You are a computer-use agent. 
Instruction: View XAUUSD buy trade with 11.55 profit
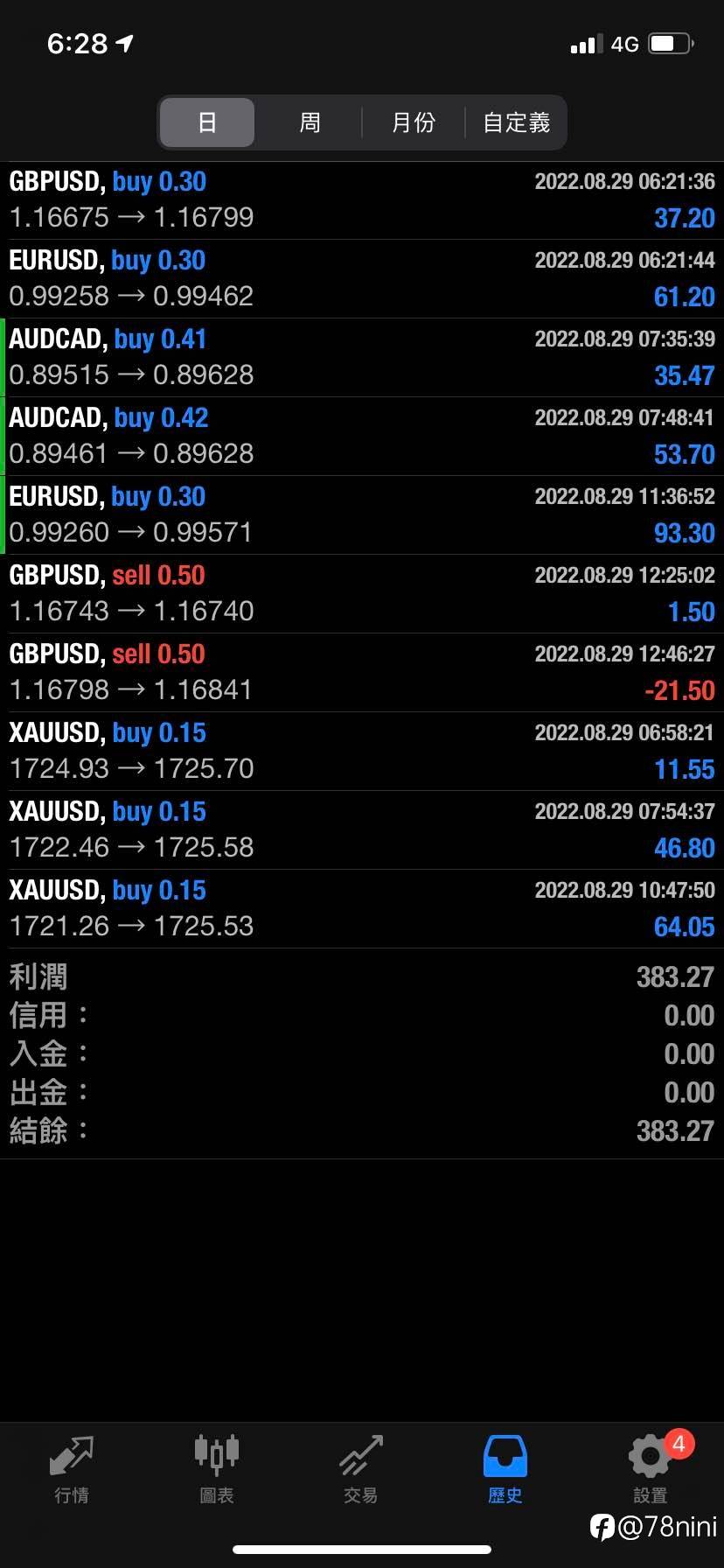362,752
